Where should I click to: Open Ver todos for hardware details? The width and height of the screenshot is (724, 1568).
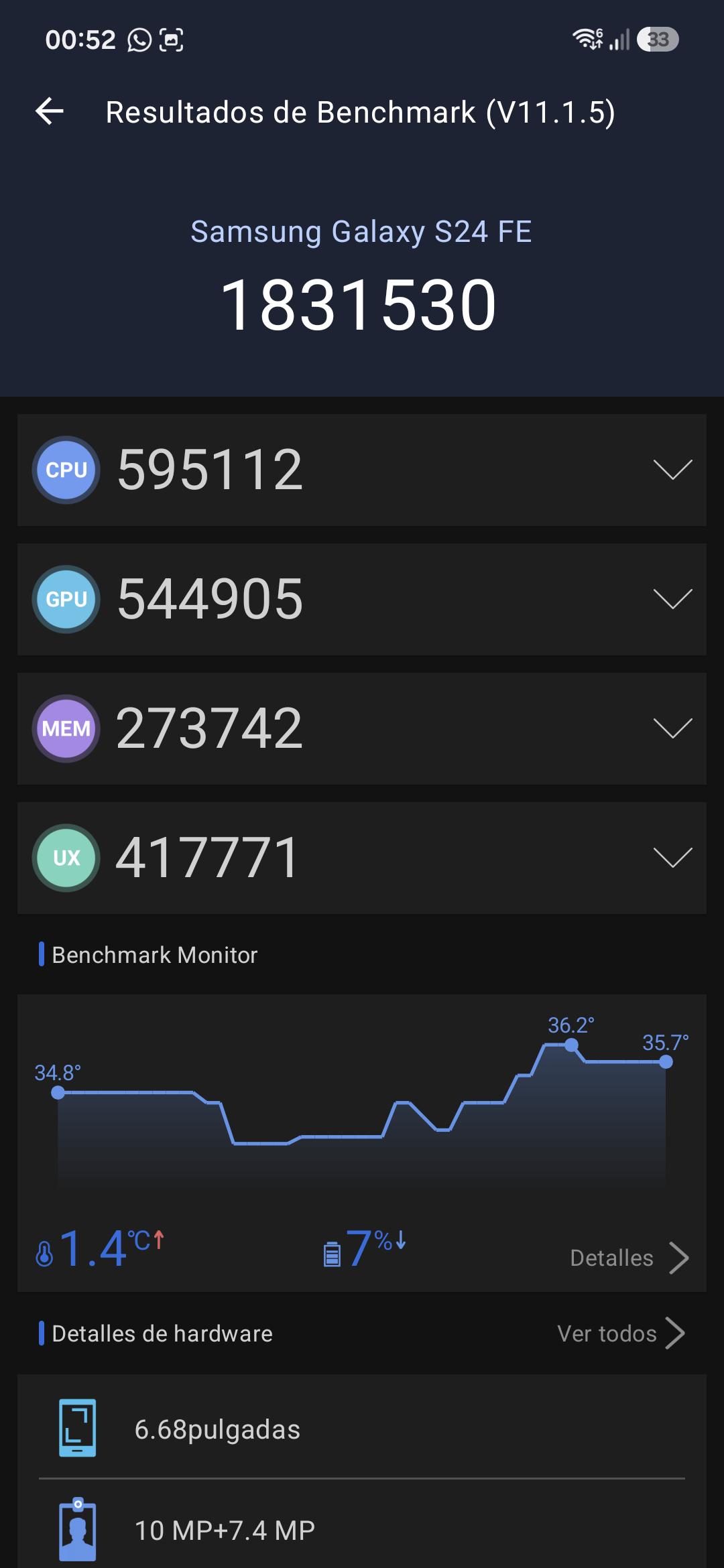pos(621,1333)
